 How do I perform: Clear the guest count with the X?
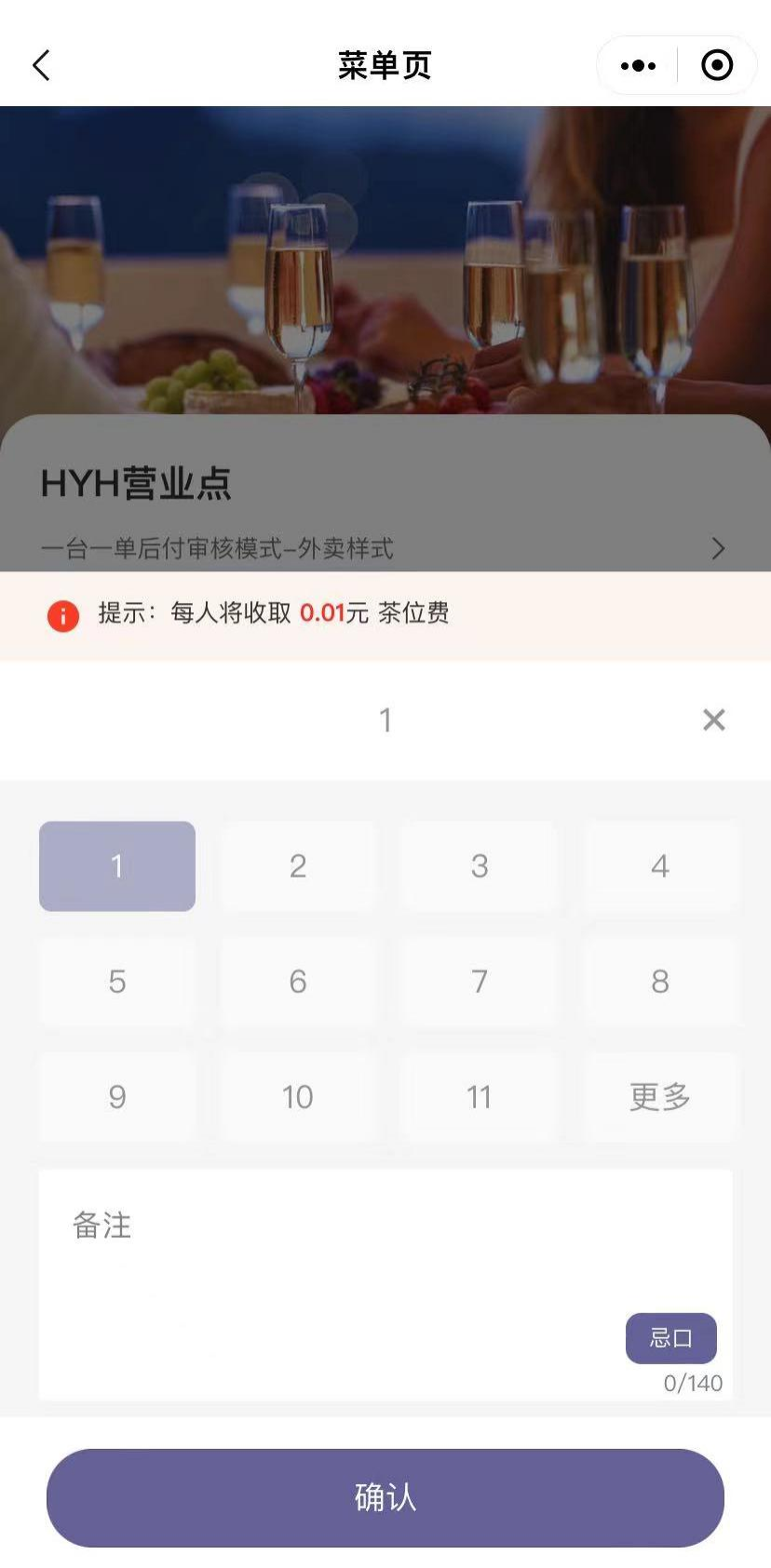tap(713, 719)
